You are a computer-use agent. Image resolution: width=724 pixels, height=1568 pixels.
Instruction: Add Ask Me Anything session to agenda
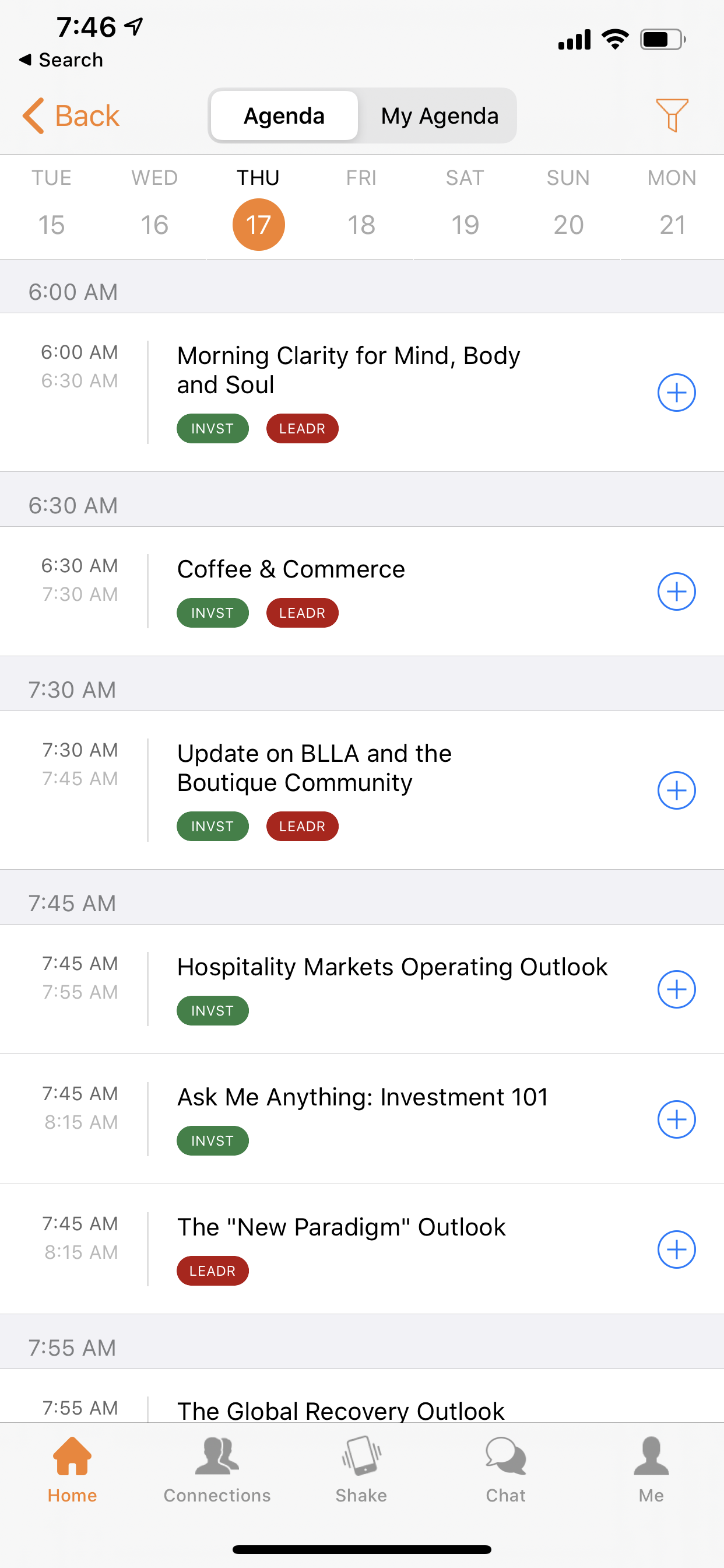pyautogui.click(x=676, y=1119)
